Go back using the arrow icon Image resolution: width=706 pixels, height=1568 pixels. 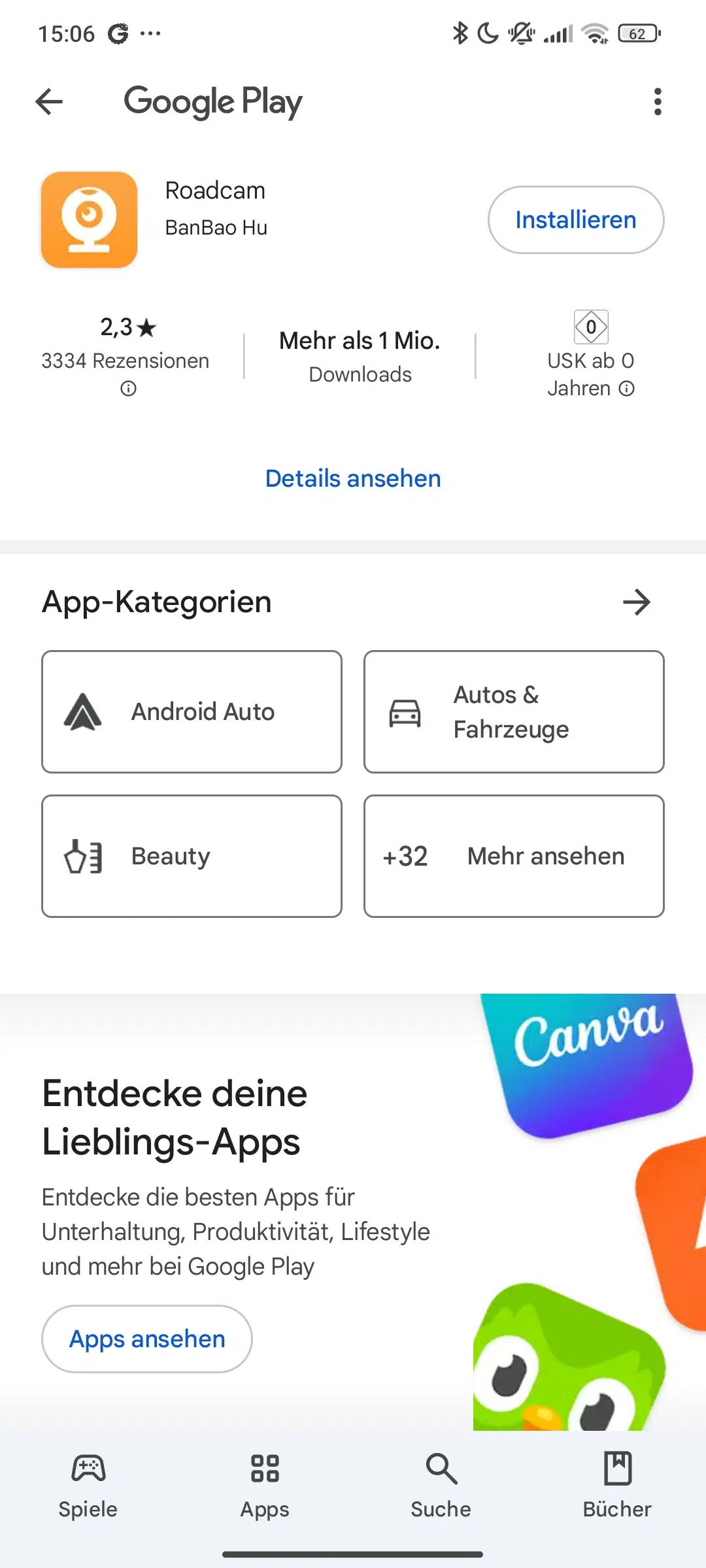(x=49, y=102)
